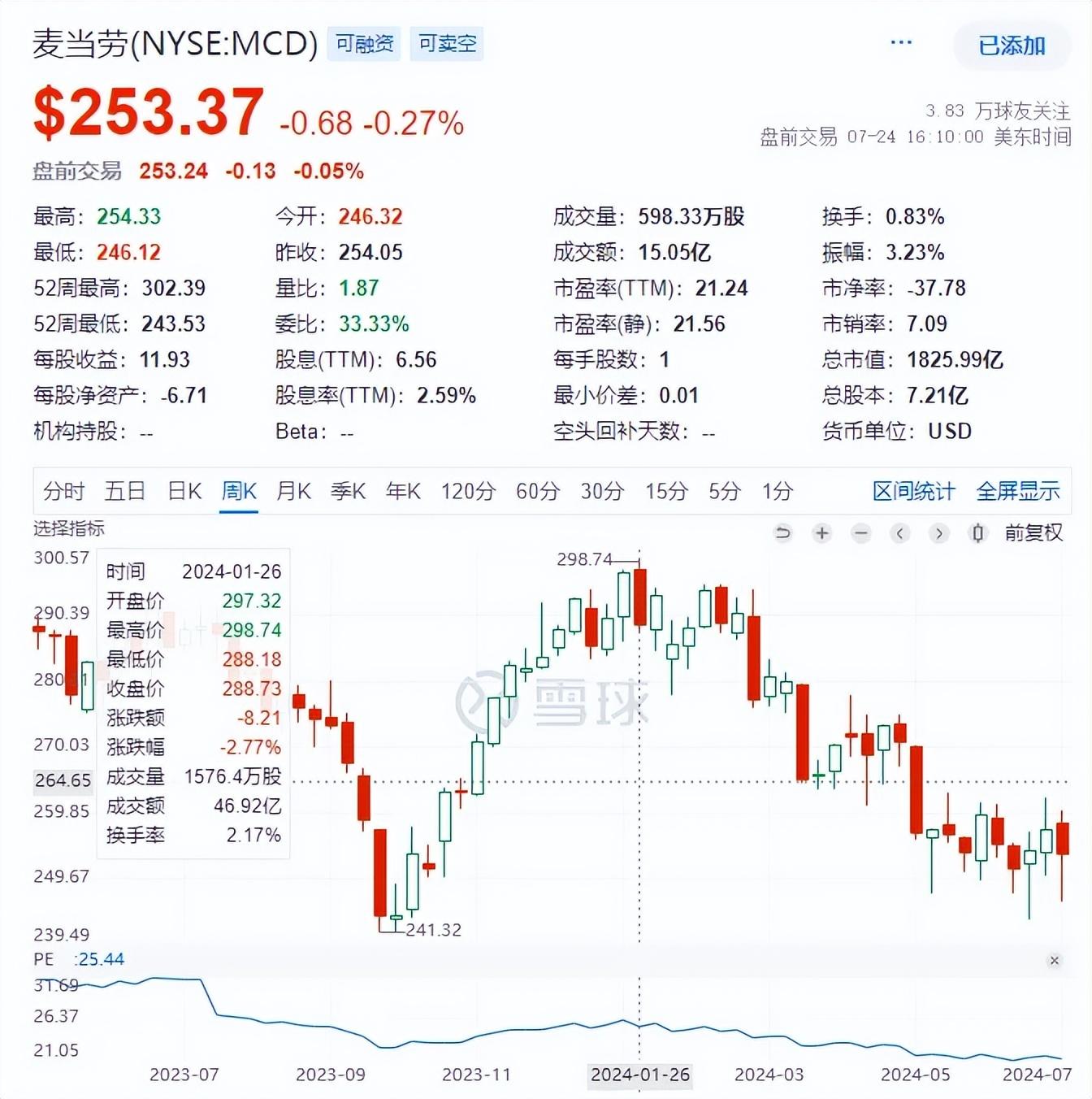
Task: Tap the 15分 interval tab
Action: click(666, 491)
